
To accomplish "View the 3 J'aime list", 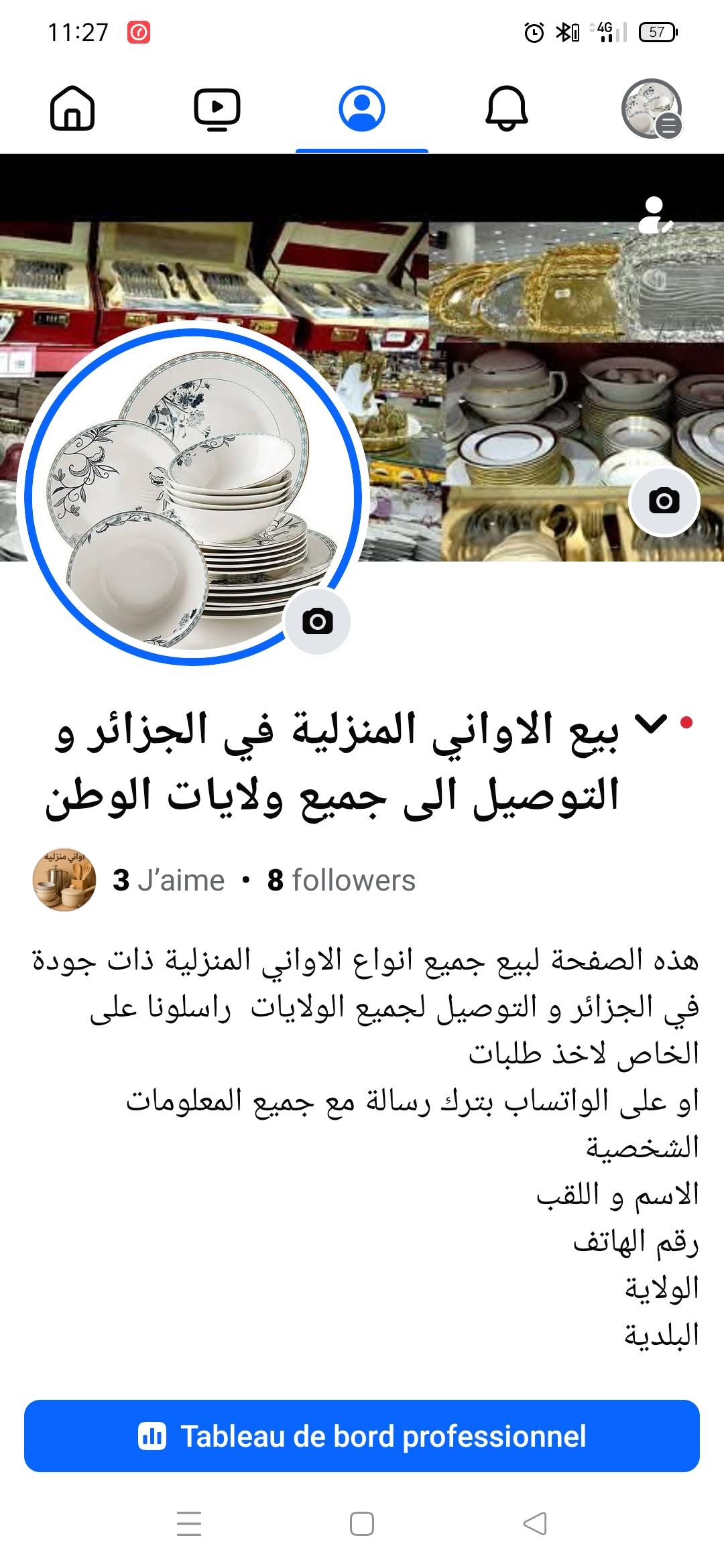I will click(169, 880).
